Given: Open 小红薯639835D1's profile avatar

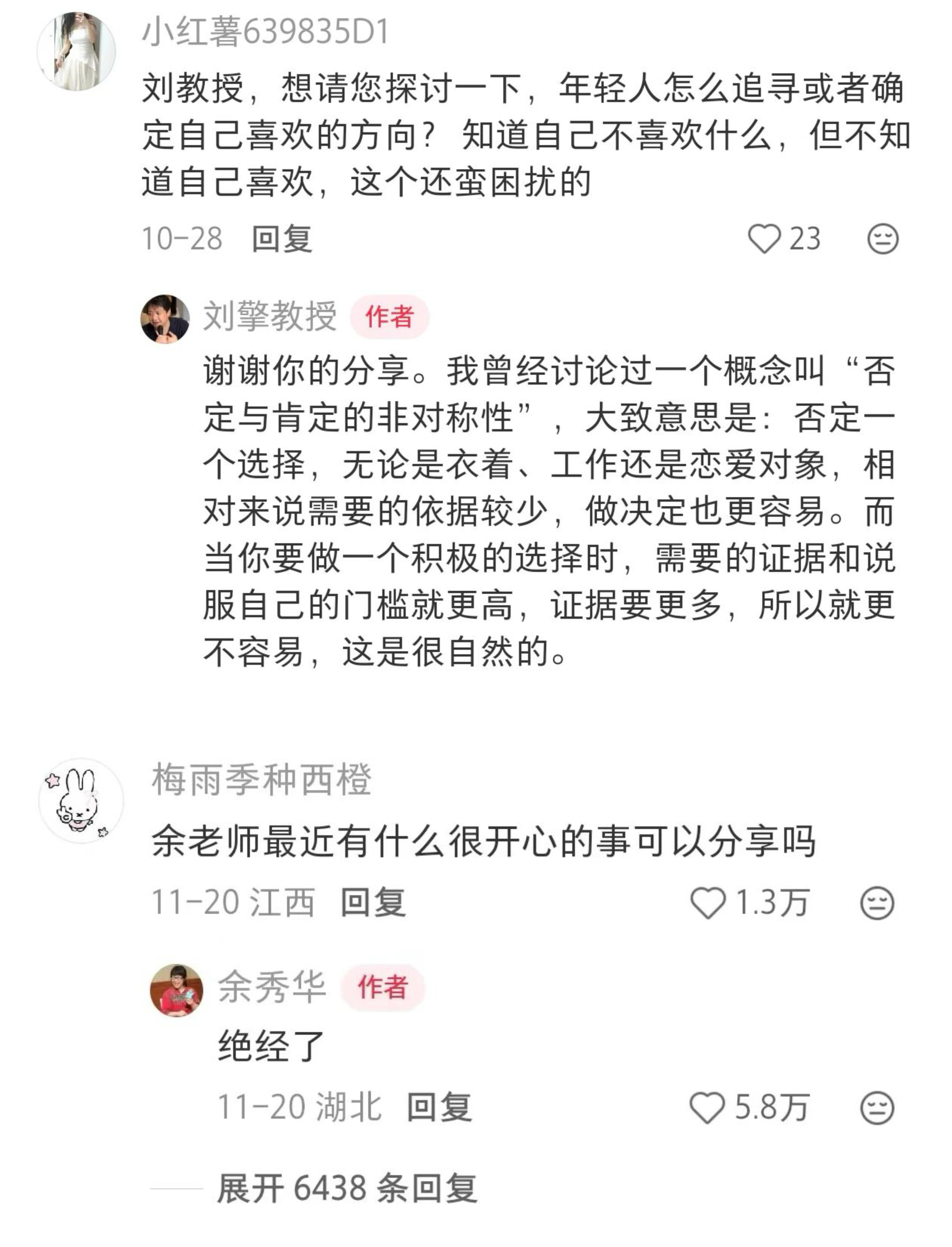Looking at the screenshot, I should click(77, 51).
